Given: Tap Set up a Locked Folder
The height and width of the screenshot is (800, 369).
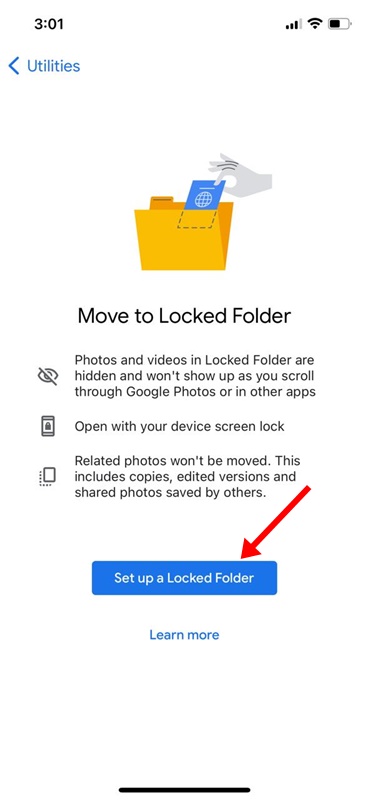Looking at the screenshot, I should 184,578.
